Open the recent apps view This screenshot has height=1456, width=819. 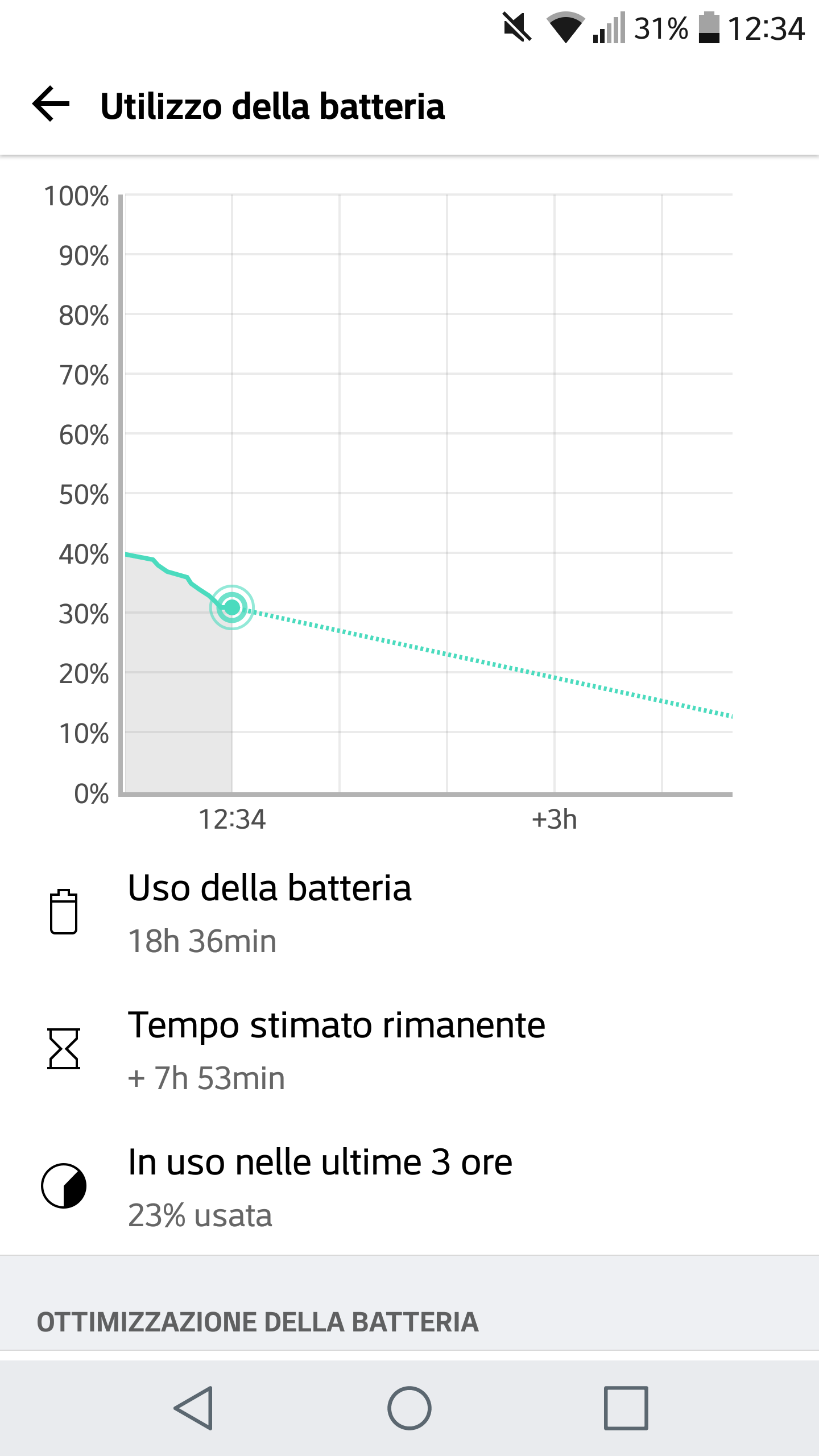point(626,1408)
